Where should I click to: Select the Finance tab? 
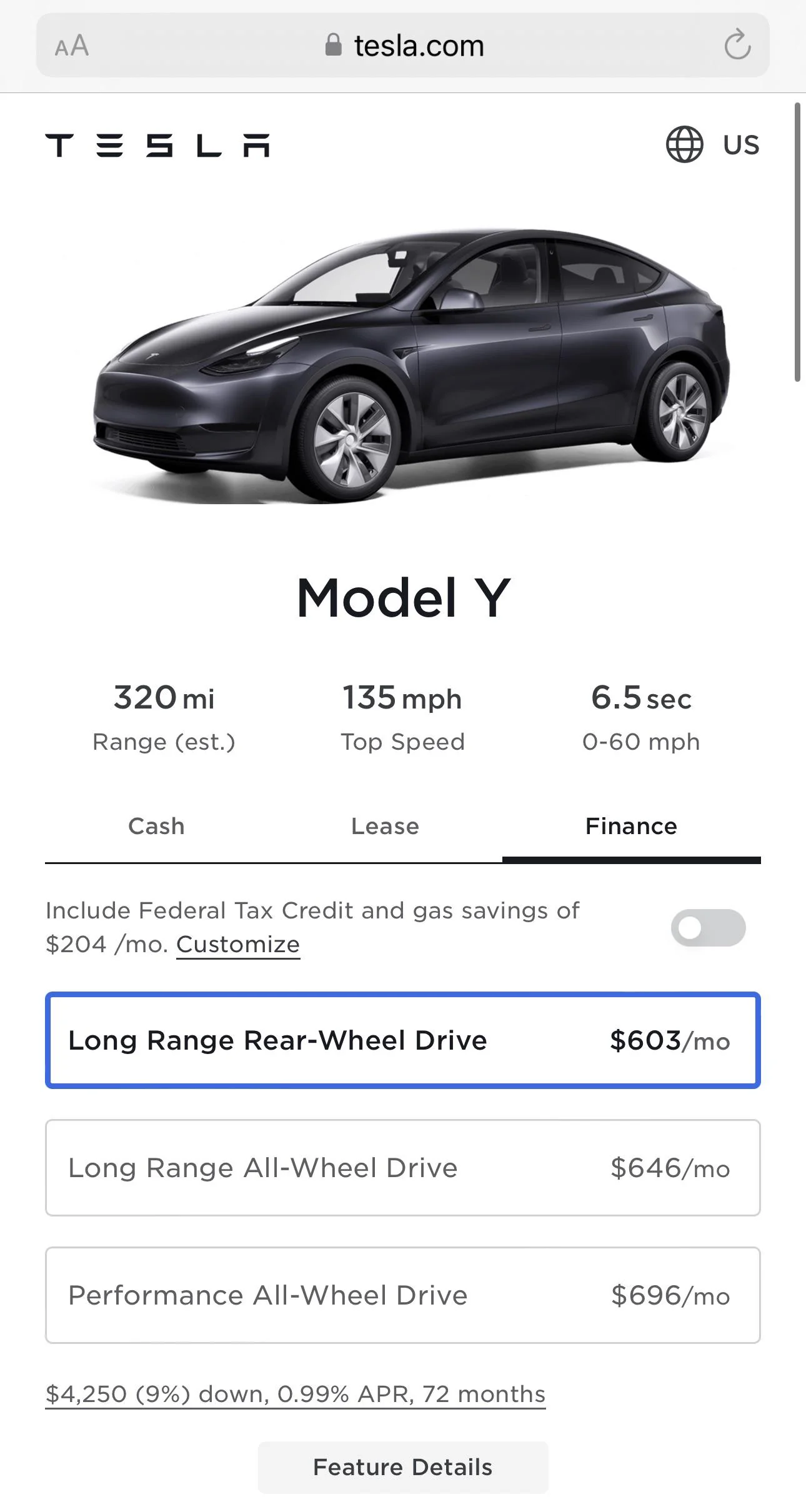click(631, 826)
